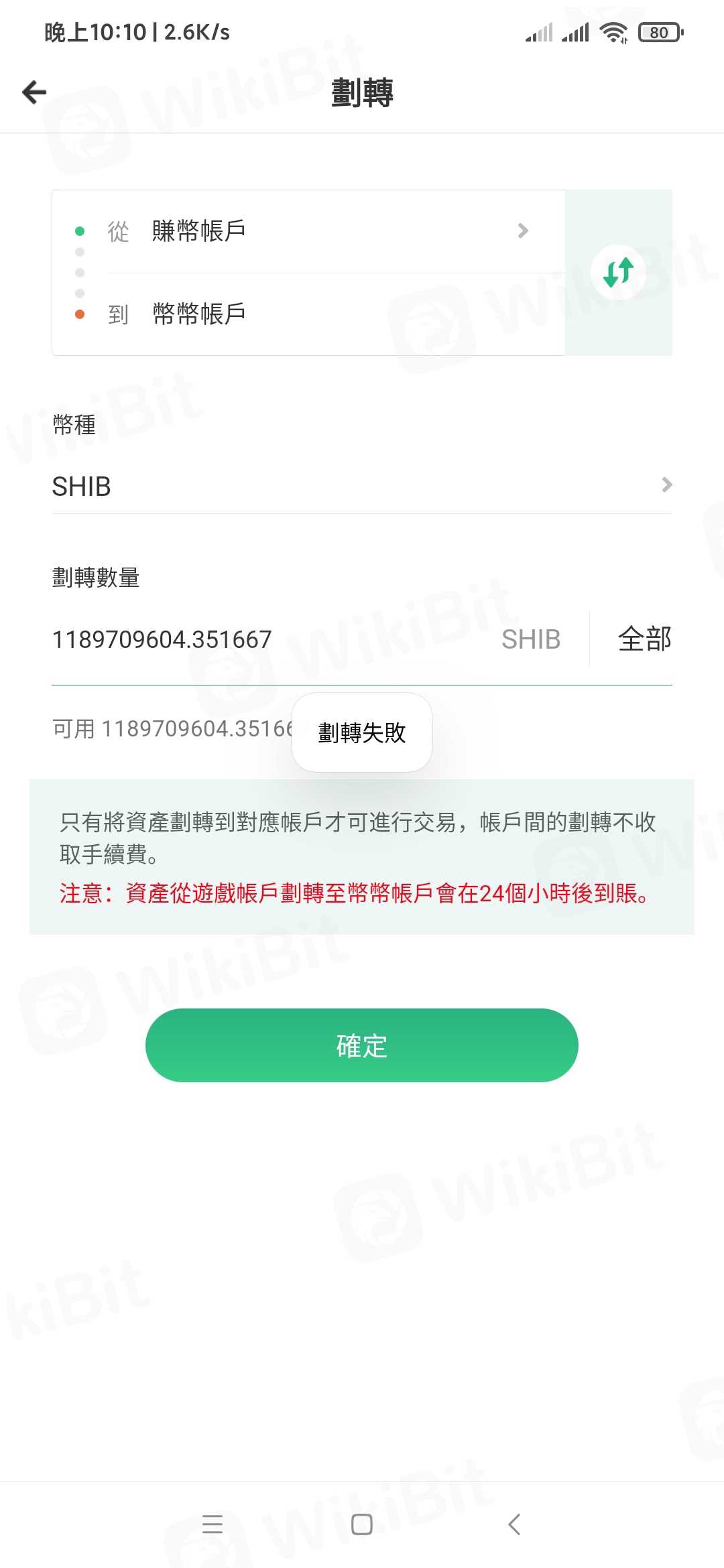Go back using the top-left arrow
The width and height of the screenshot is (724, 1568).
[34, 92]
